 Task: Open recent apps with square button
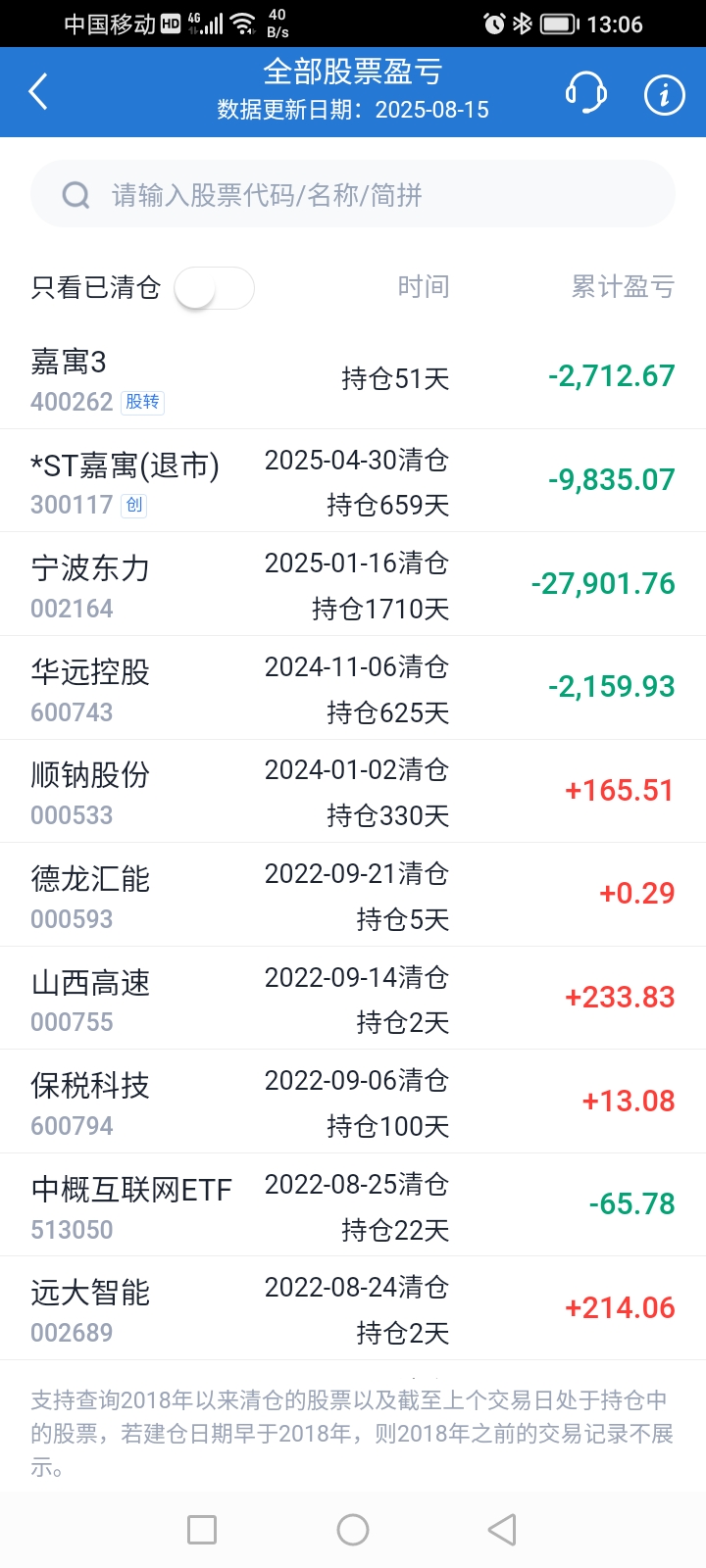[202, 1530]
